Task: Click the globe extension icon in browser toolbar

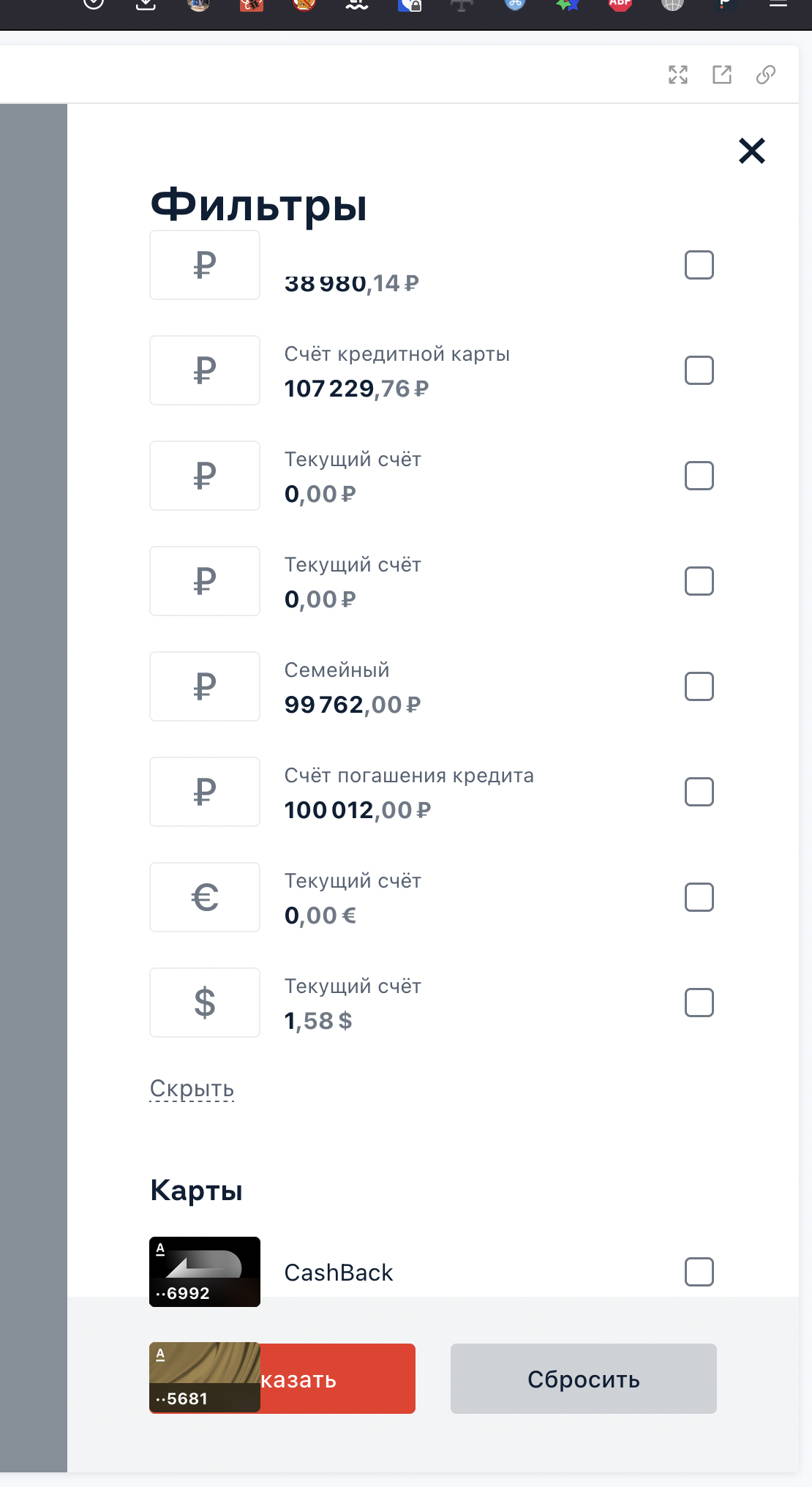Action: [x=672, y=6]
